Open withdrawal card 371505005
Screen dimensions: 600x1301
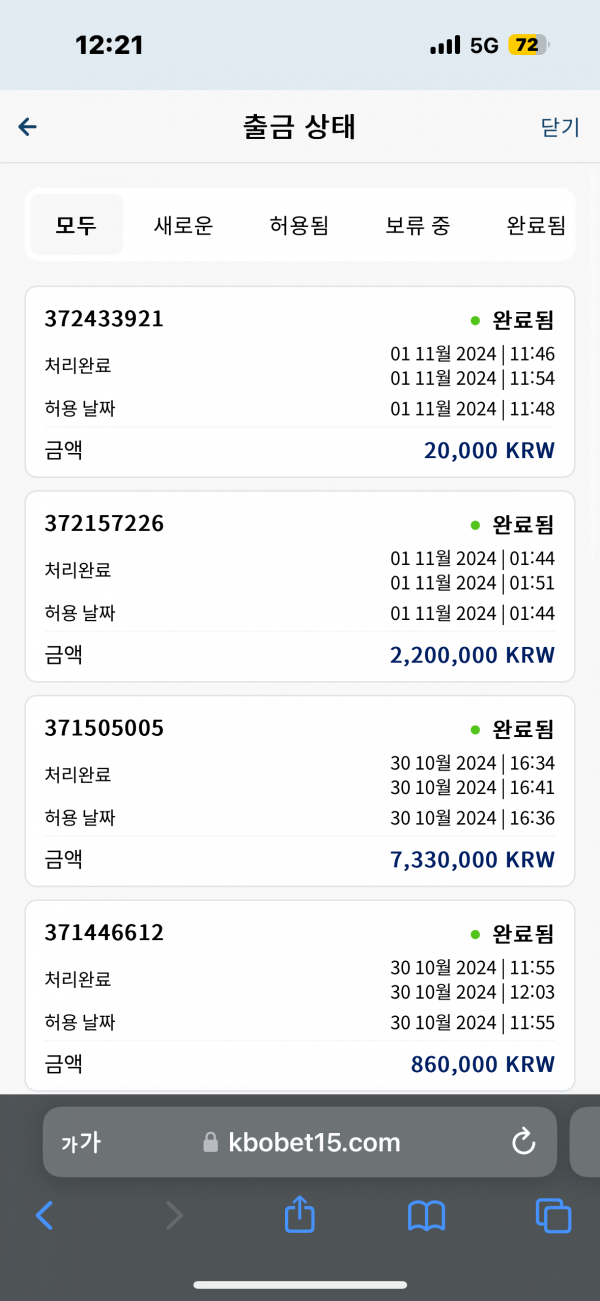[x=300, y=791]
